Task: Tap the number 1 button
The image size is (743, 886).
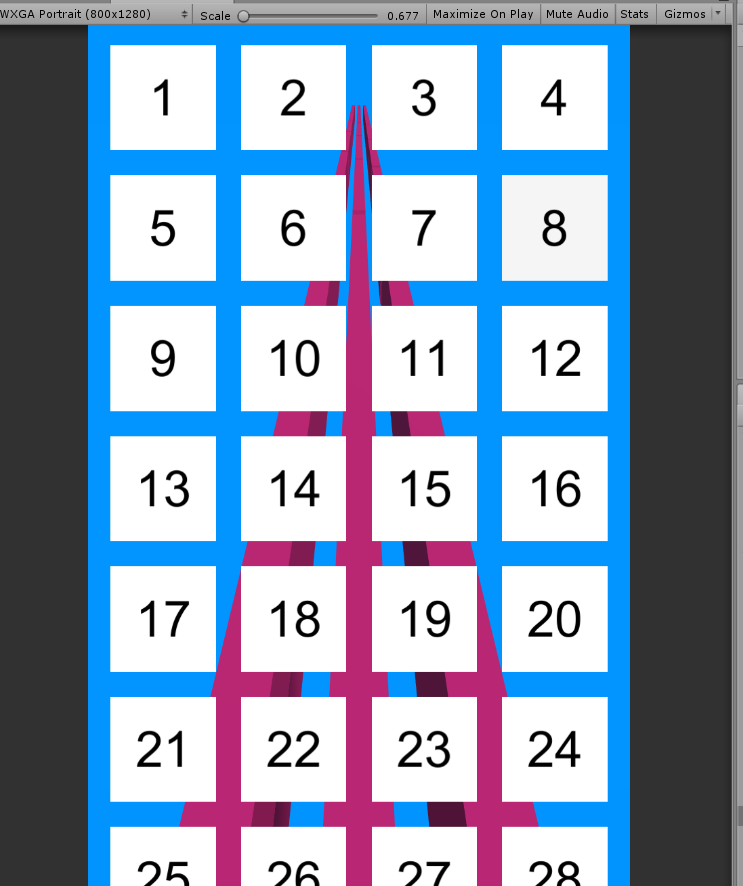Action: point(162,98)
